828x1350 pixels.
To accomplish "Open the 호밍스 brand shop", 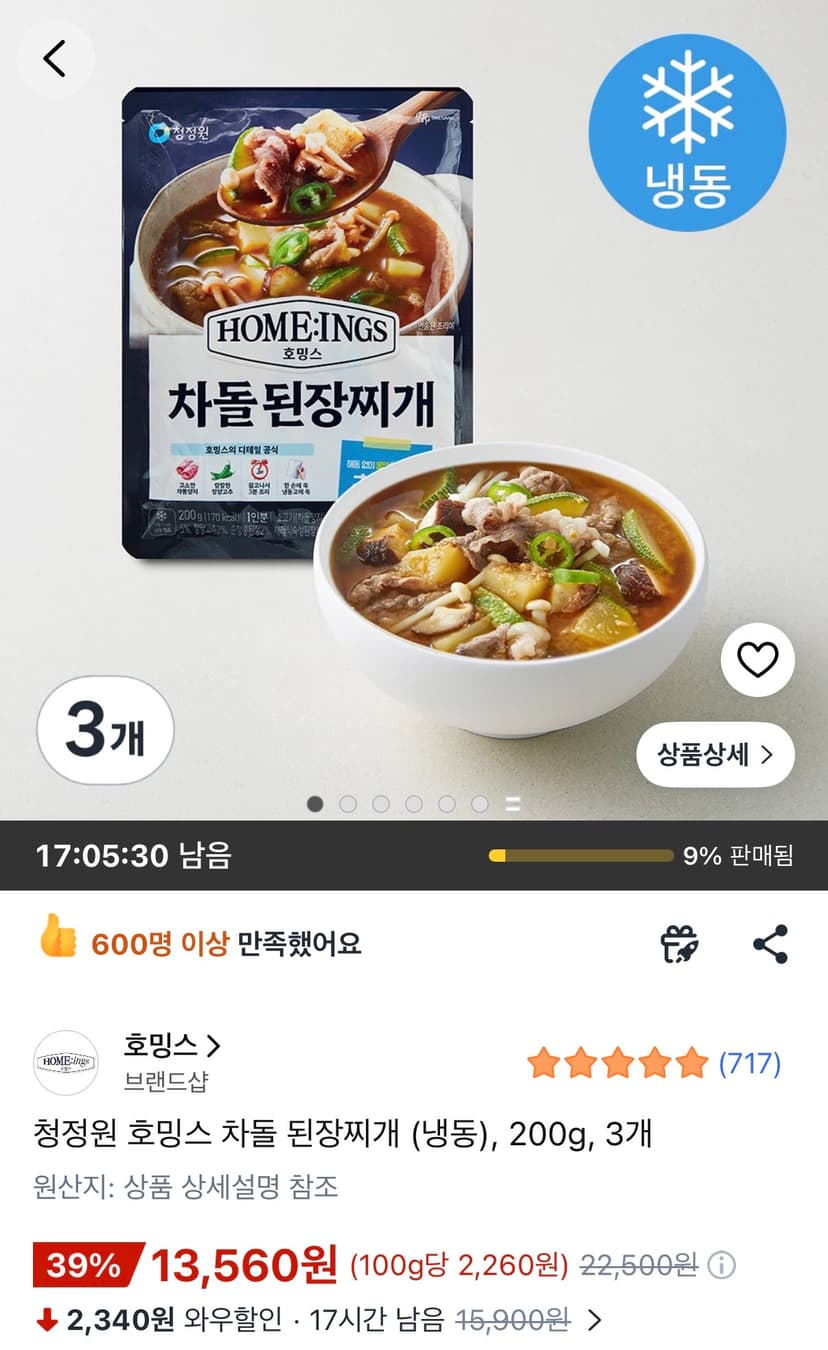I will pos(172,1046).
